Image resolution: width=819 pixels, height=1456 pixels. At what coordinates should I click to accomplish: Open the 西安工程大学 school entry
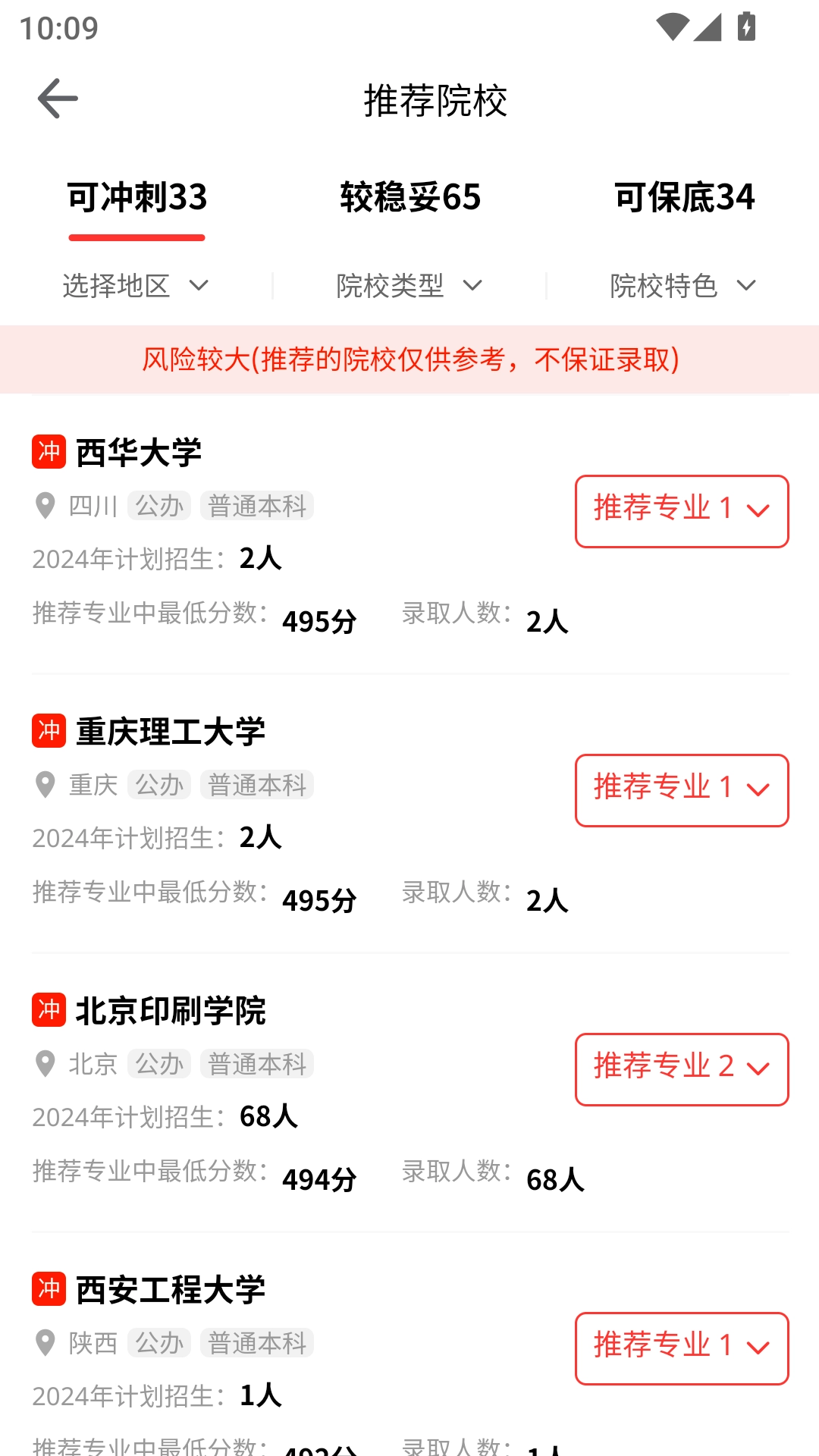pos(171,1290)
